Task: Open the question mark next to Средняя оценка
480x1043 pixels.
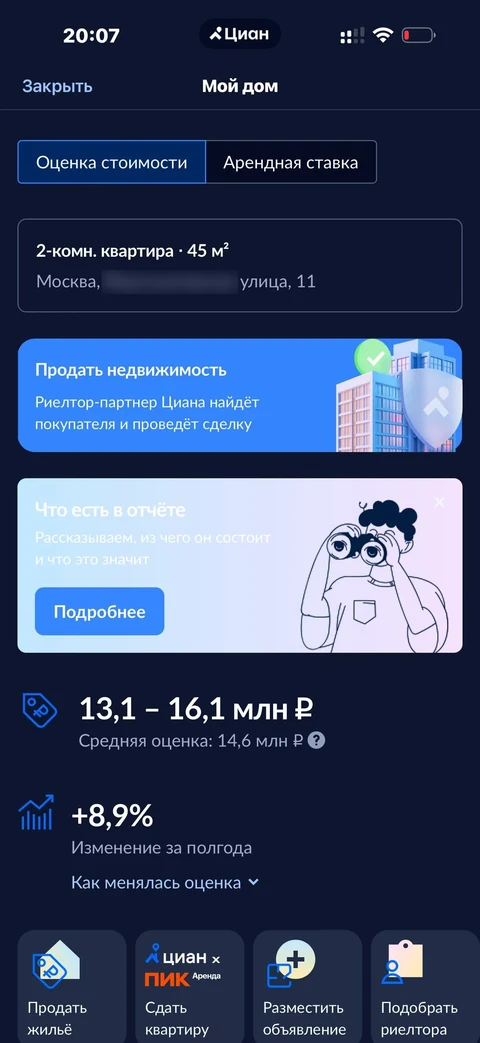Action: tap(317, 740)
